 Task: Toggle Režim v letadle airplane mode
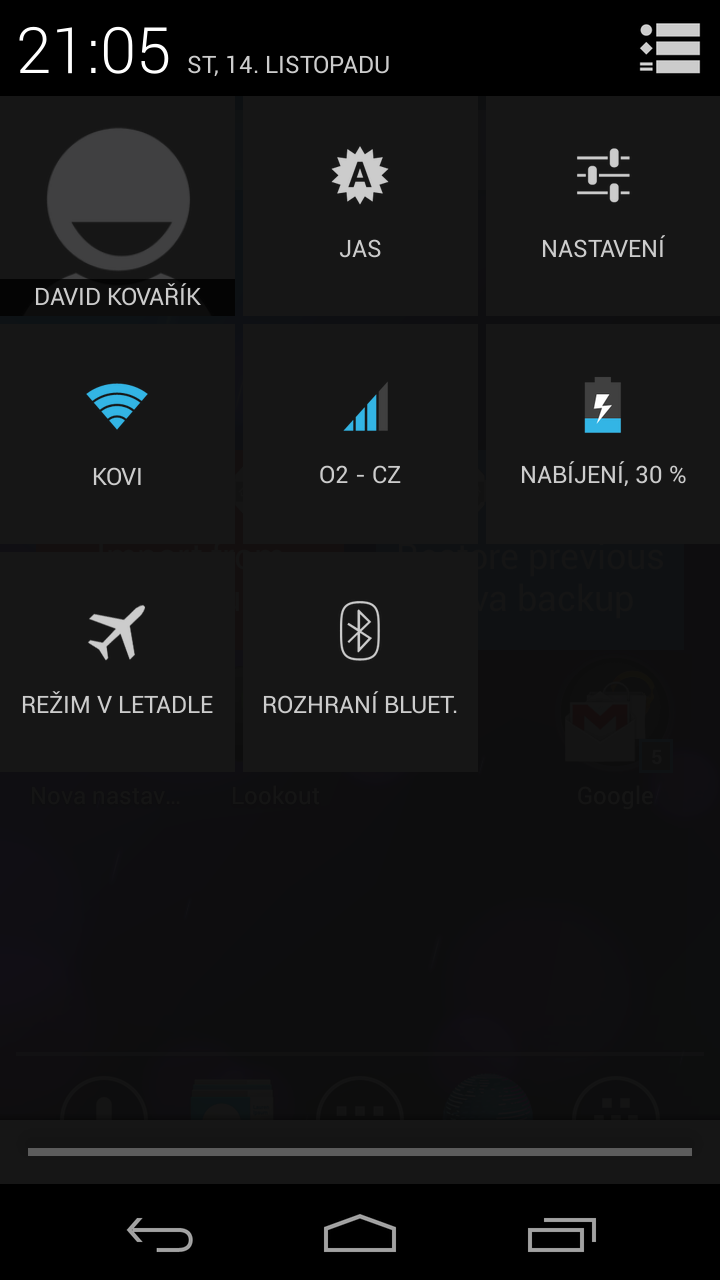[x=117, y=662]
